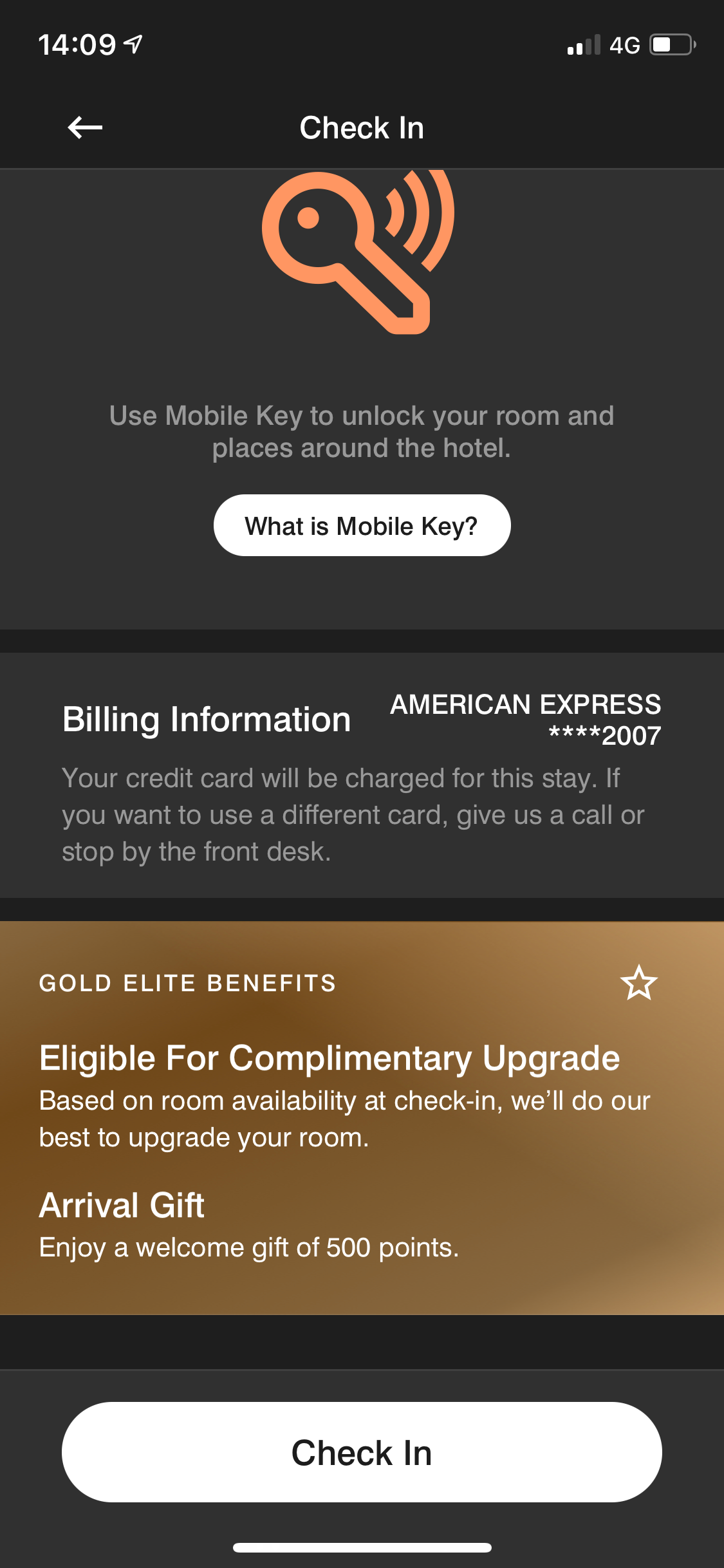Screen dimensions: 724x1568
Task: Go back using the arrow icon
Action: [x=85, y=127]
